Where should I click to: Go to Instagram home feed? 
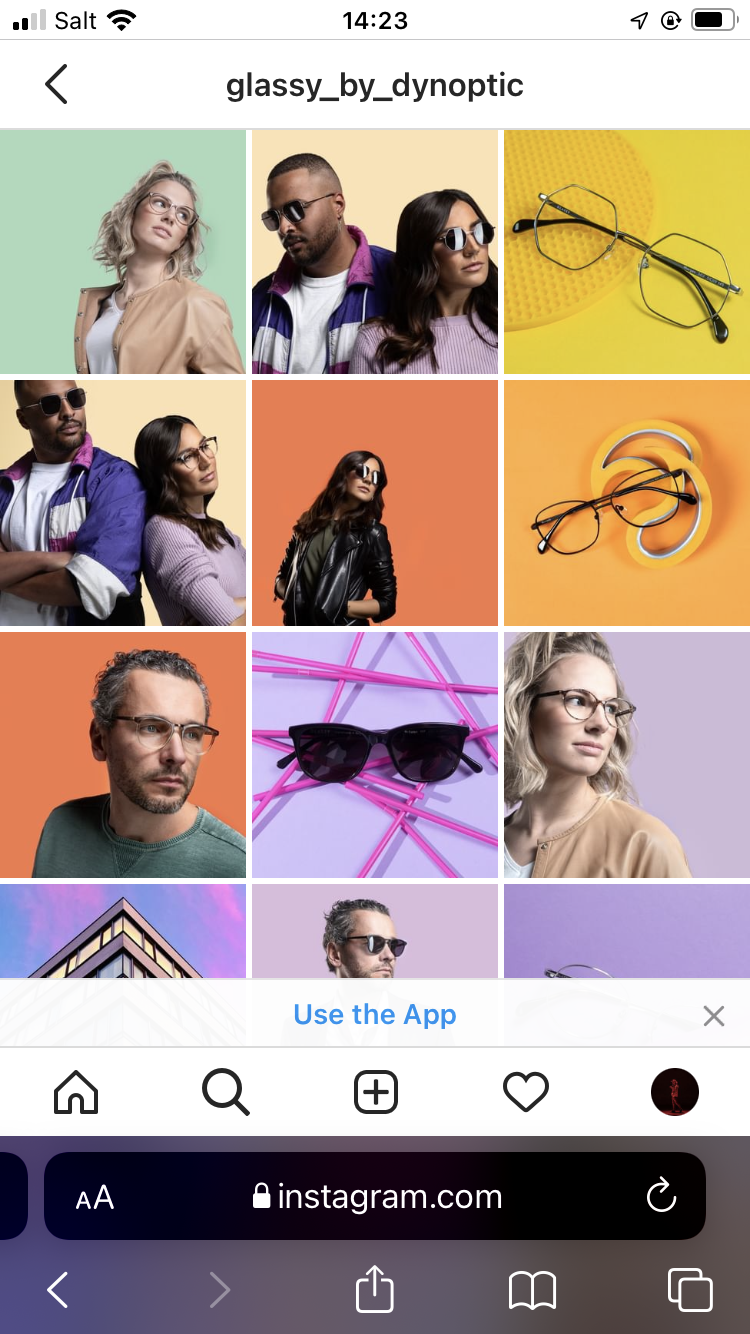[x=76, y=1092]
